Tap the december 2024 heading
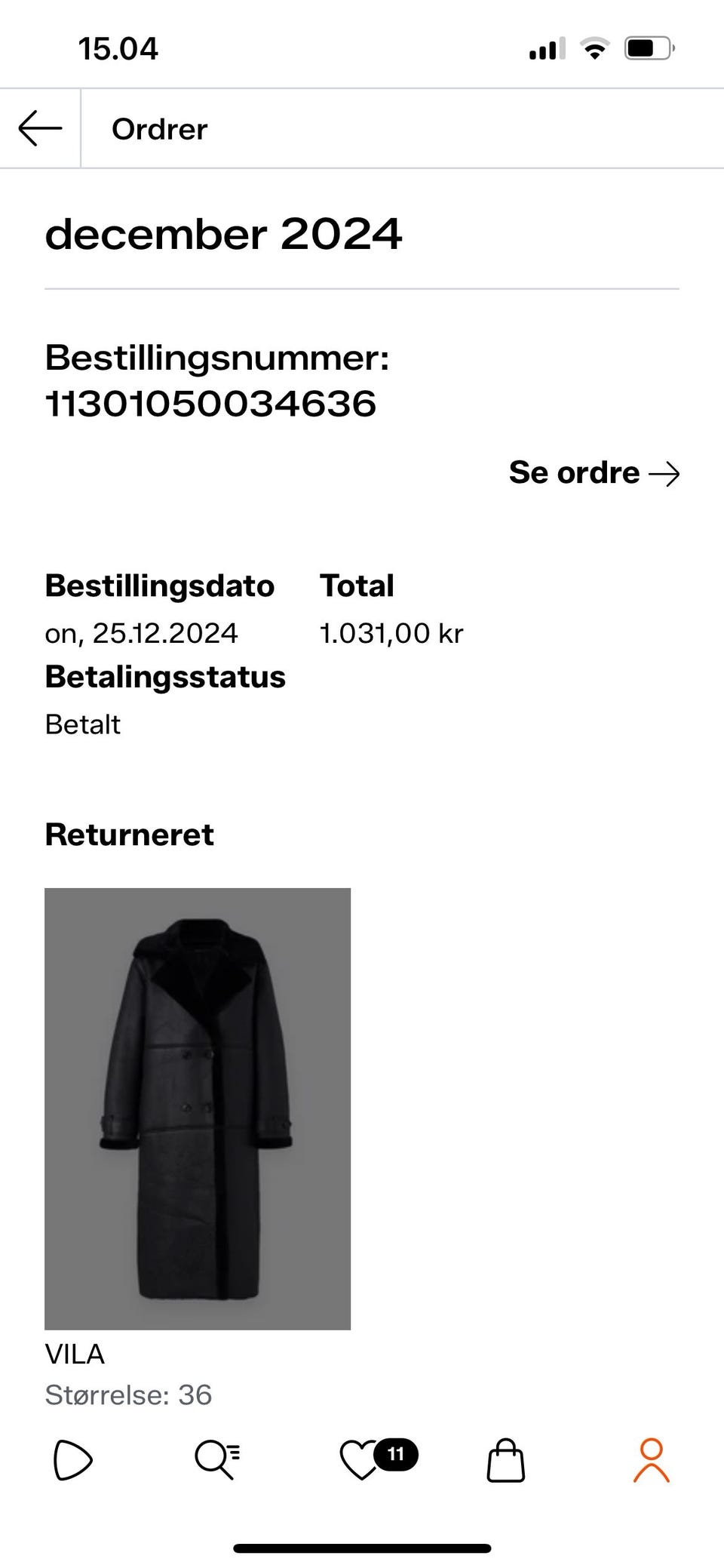 coord(224,234)
